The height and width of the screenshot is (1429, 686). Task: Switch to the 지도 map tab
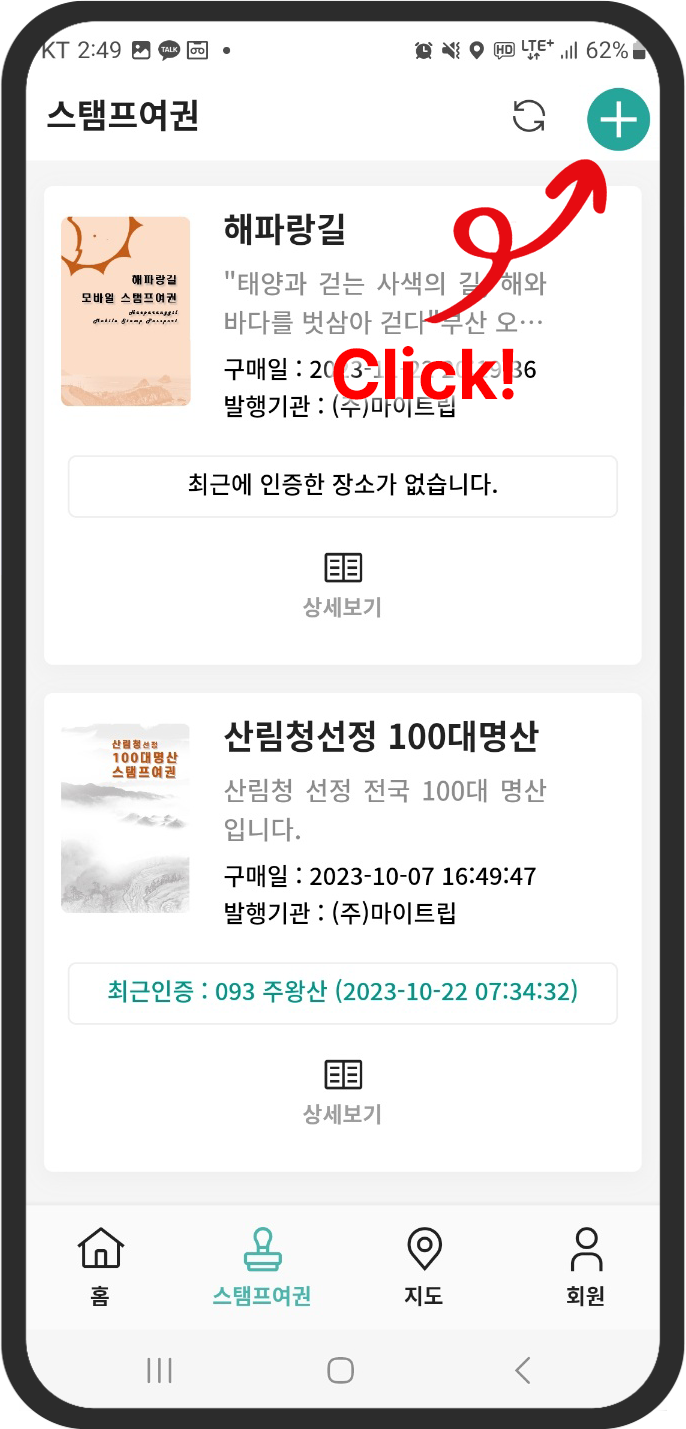423,1266
